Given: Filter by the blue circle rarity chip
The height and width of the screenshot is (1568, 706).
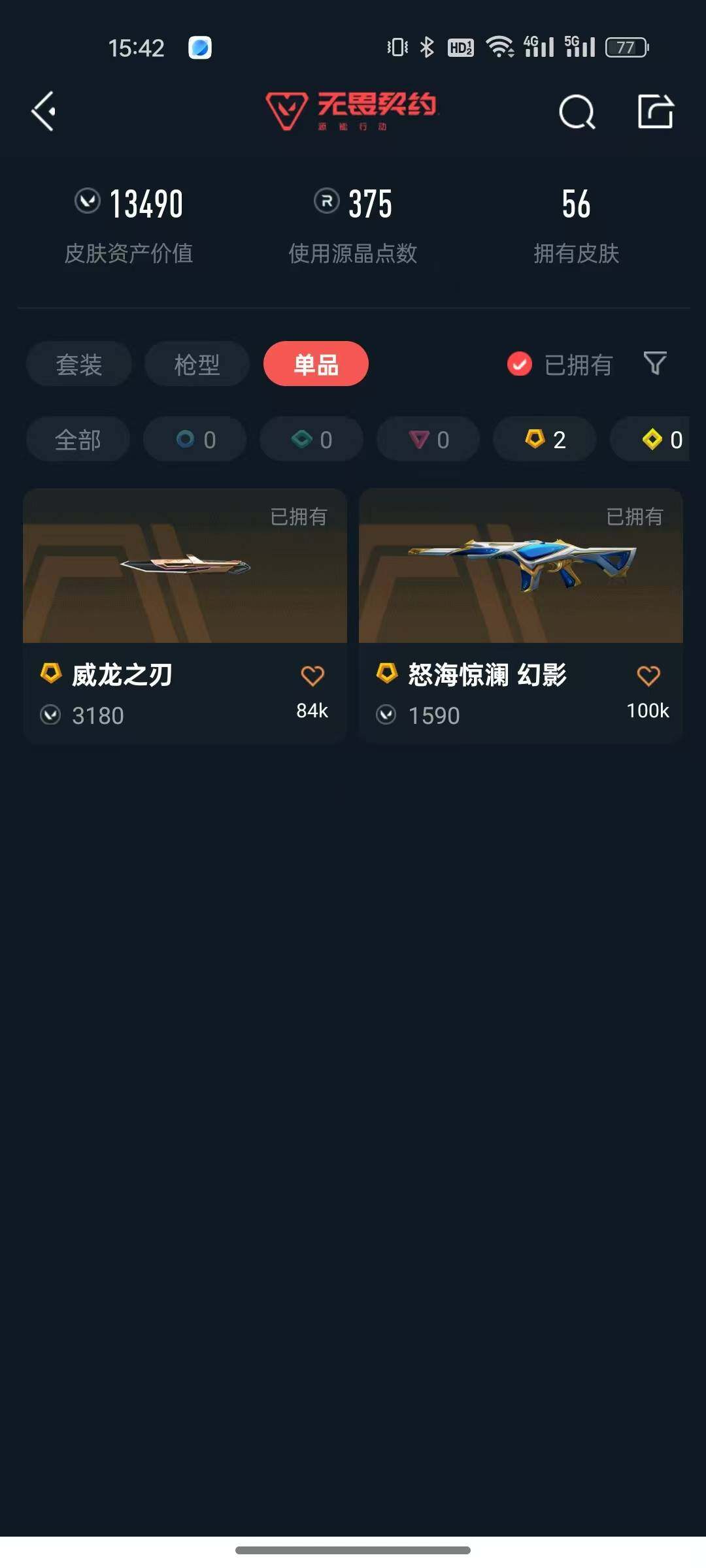Looking at the screenshot, I should pos(195,440).
